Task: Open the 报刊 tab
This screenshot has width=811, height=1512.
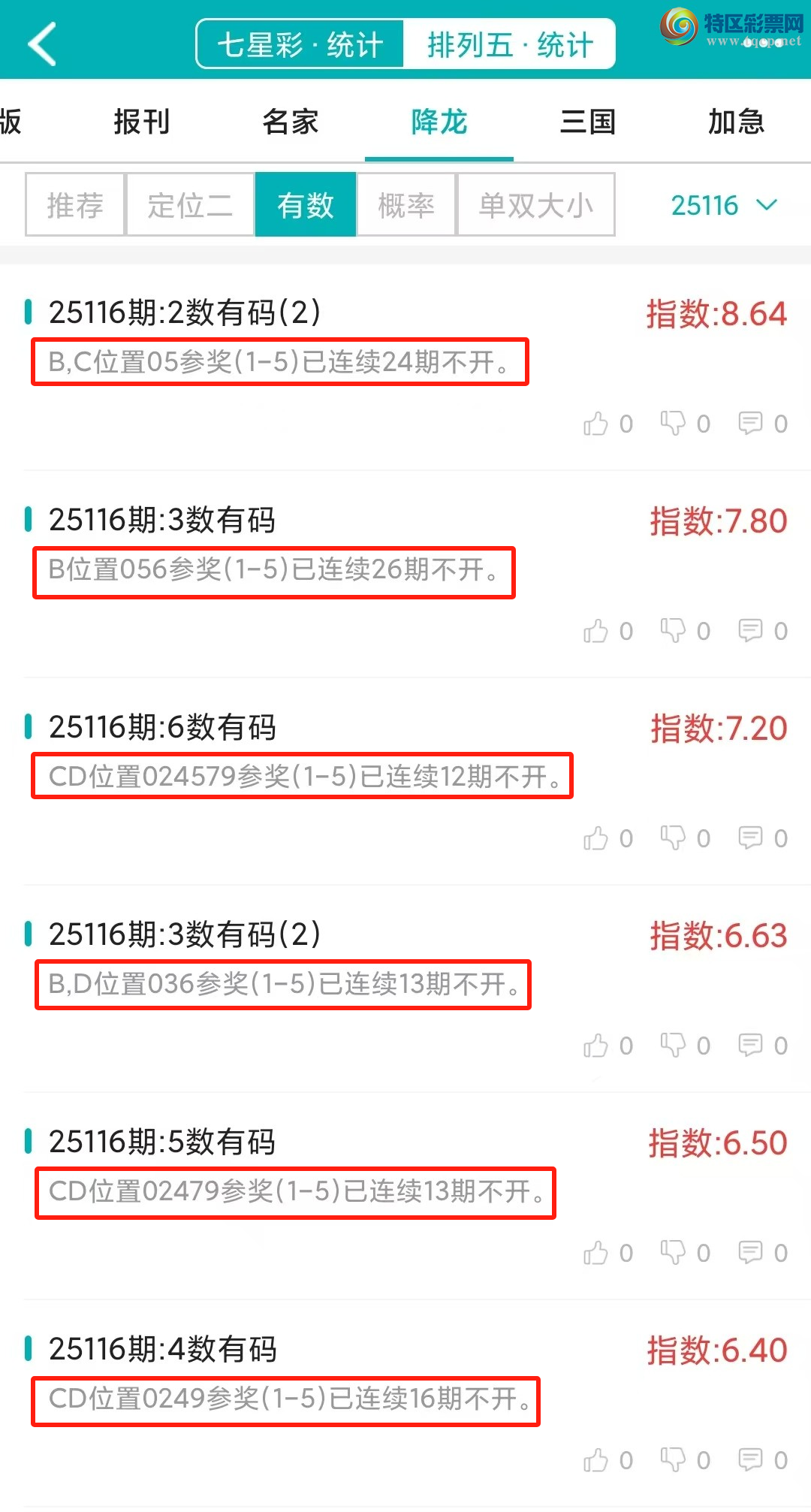Action: (142, 122)
